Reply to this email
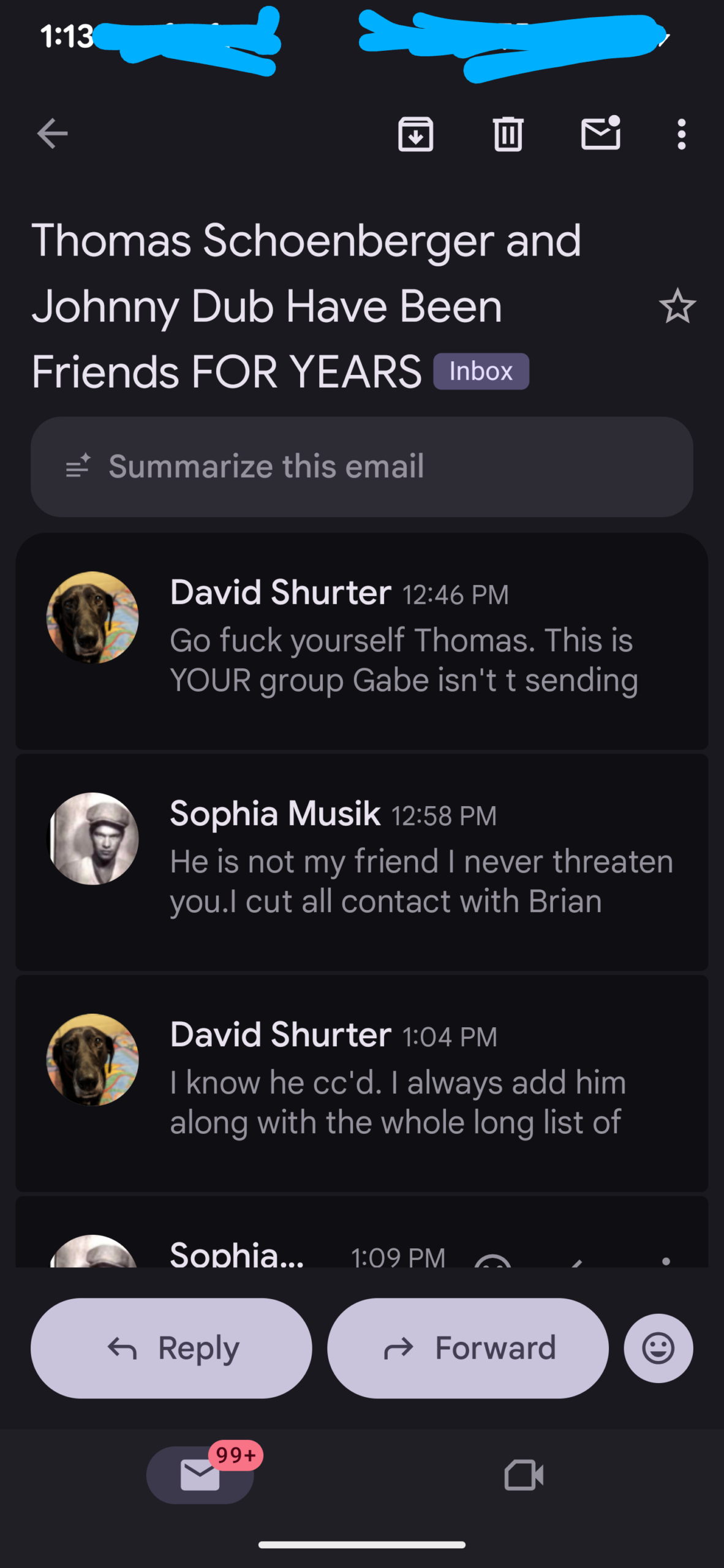Viewport: 724px width, 1568px height. [171, 1348]
